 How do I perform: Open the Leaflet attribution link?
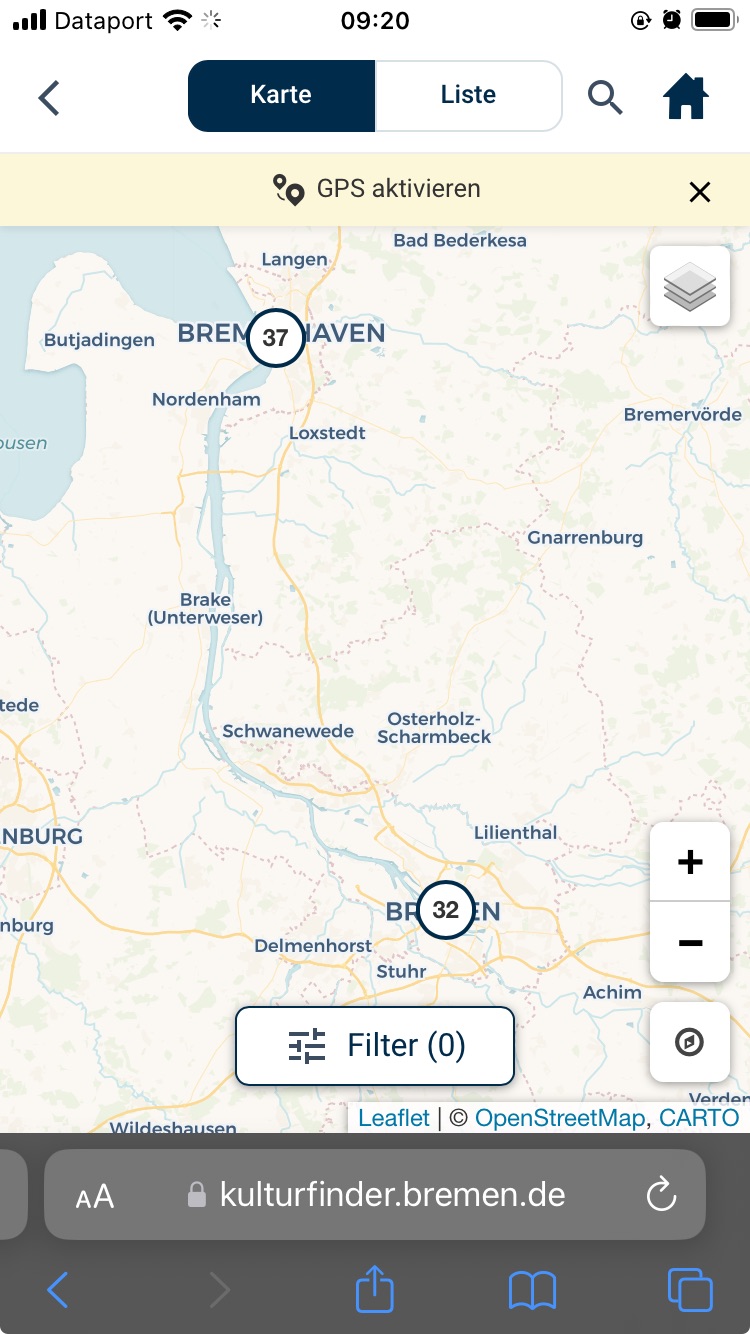pyautogui.click(x=394, y=1118)
